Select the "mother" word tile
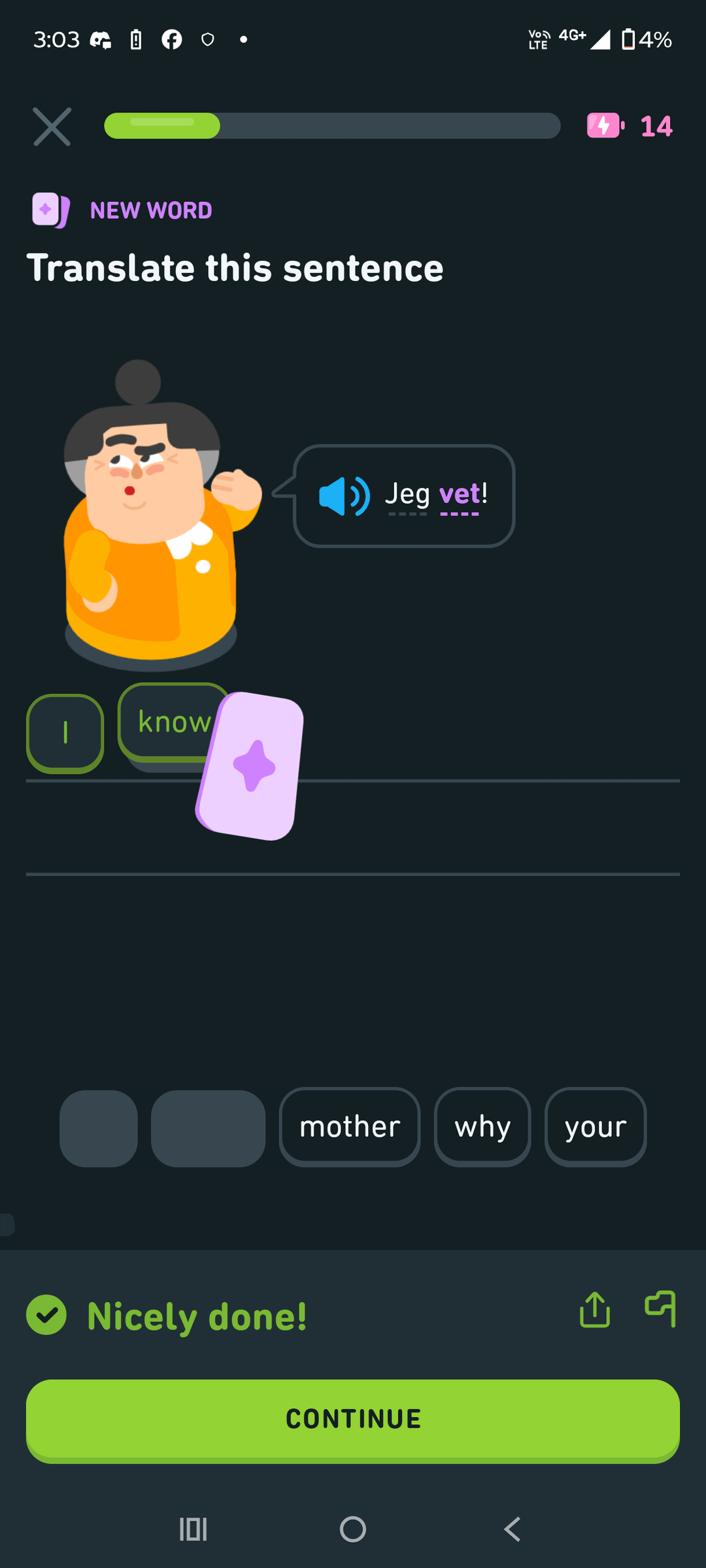 tap(349, 1126)
